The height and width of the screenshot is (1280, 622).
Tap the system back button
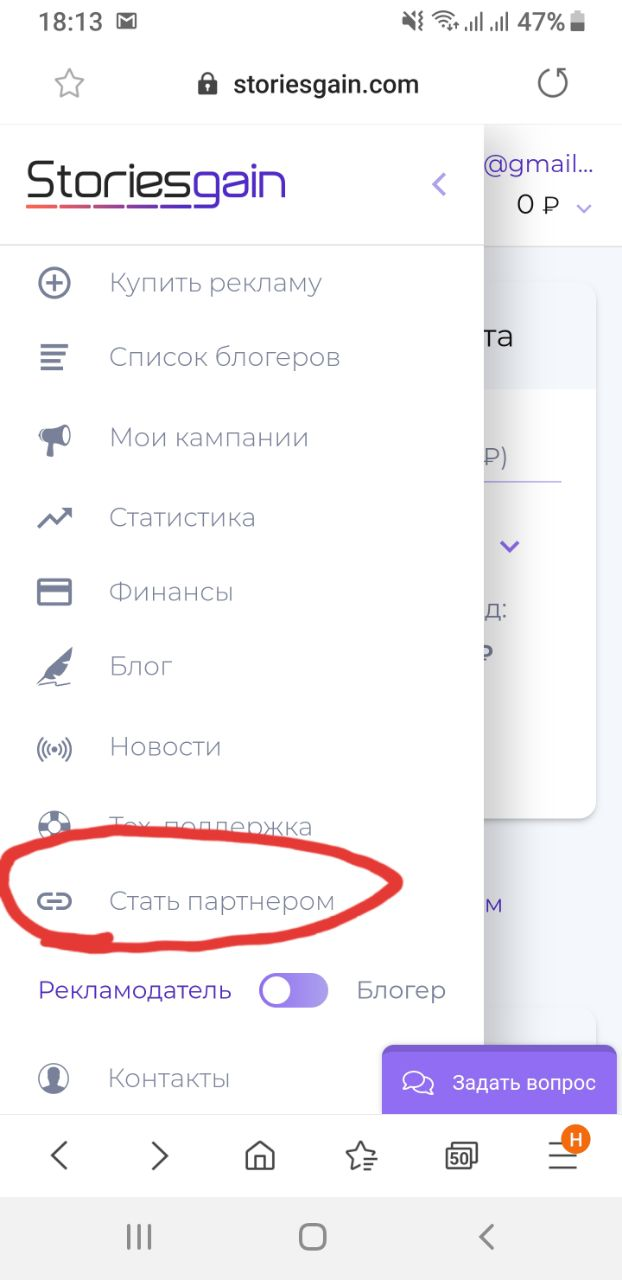486,1237
